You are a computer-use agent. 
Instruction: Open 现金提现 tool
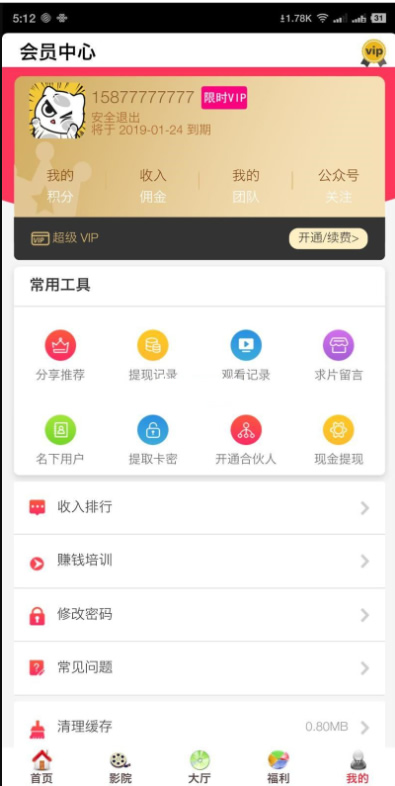[338, 440]
